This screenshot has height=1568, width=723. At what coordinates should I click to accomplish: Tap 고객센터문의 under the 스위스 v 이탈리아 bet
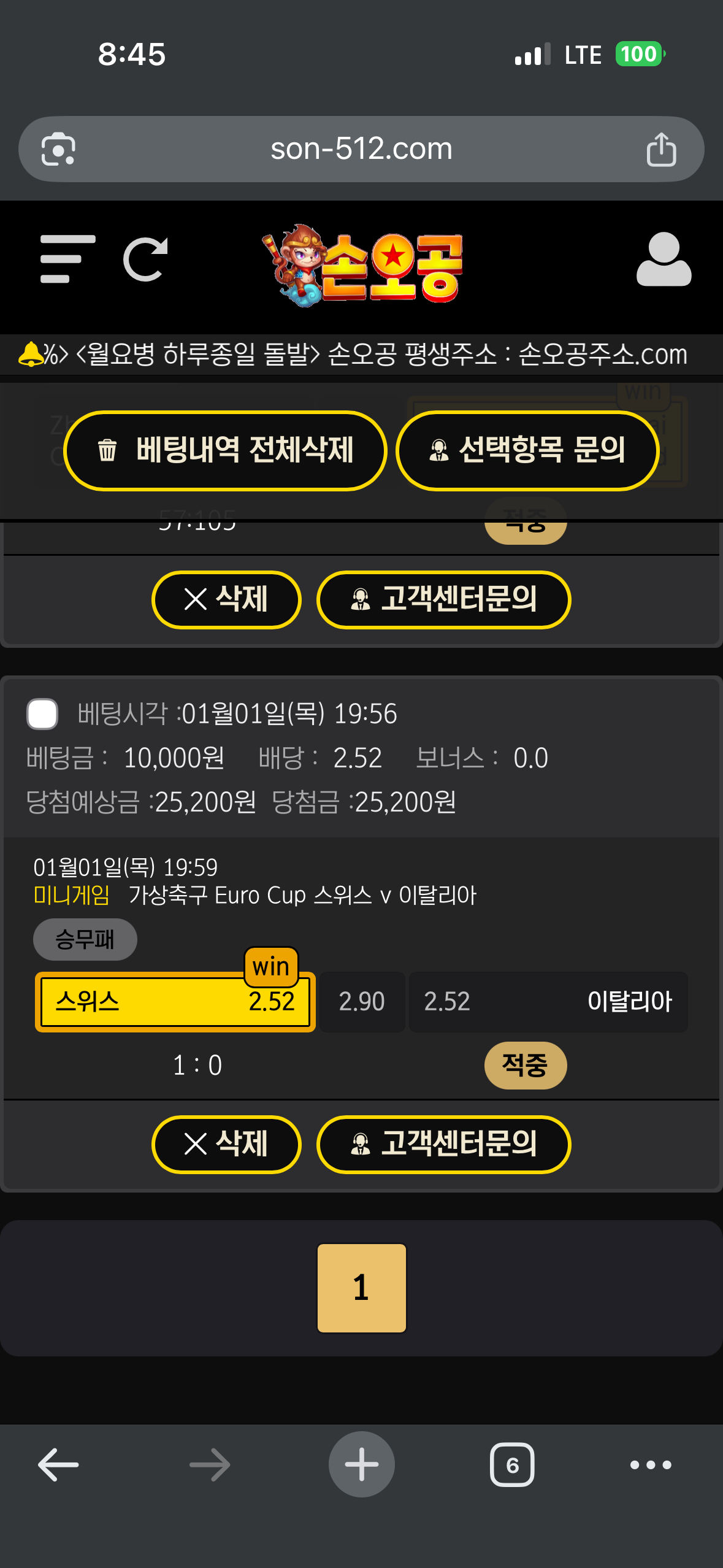tap(443, 1144)
